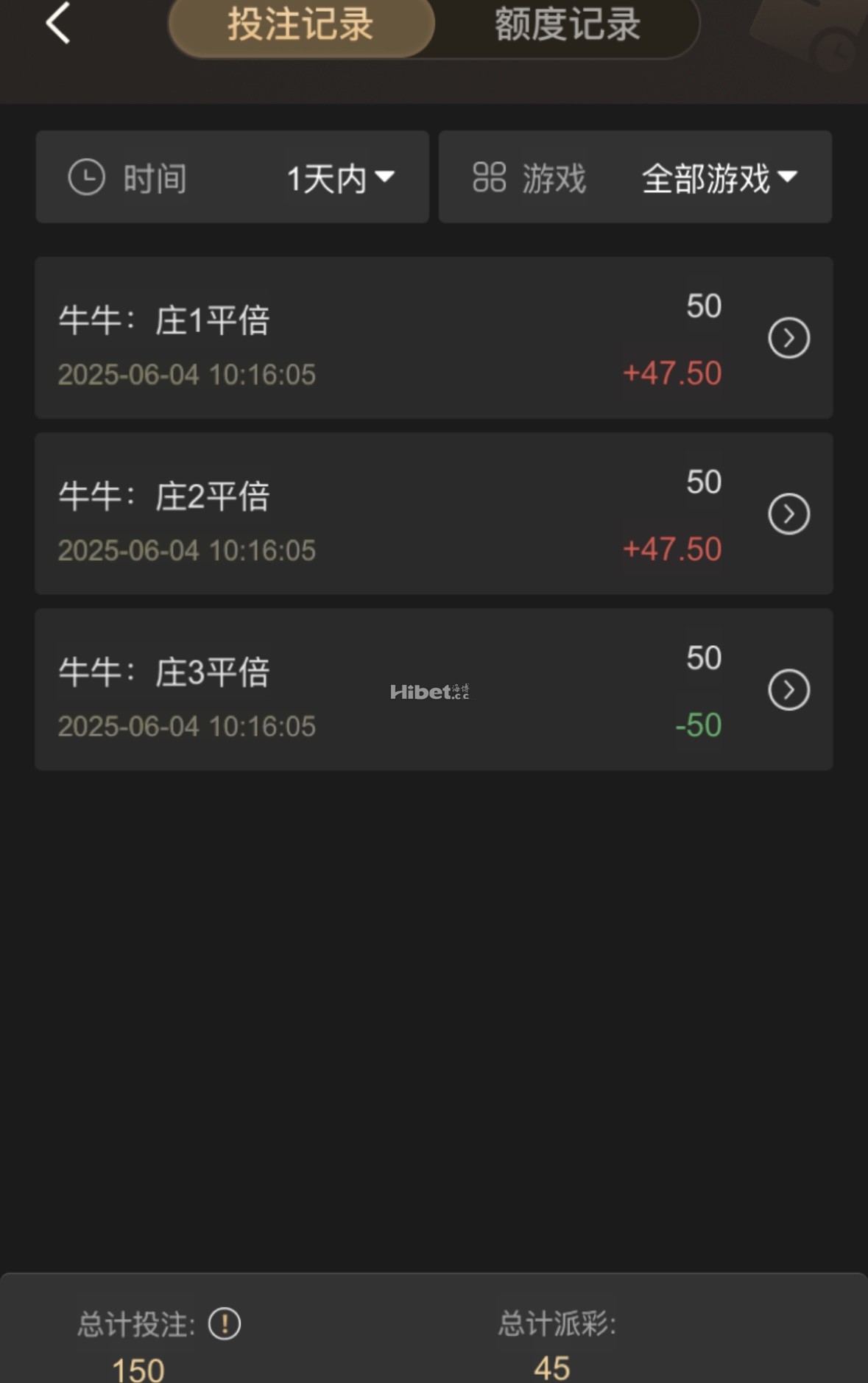This screenshot has width=868, height=1383.
Task: Click the clock icon beside 时间
Action: pos(86,177)
